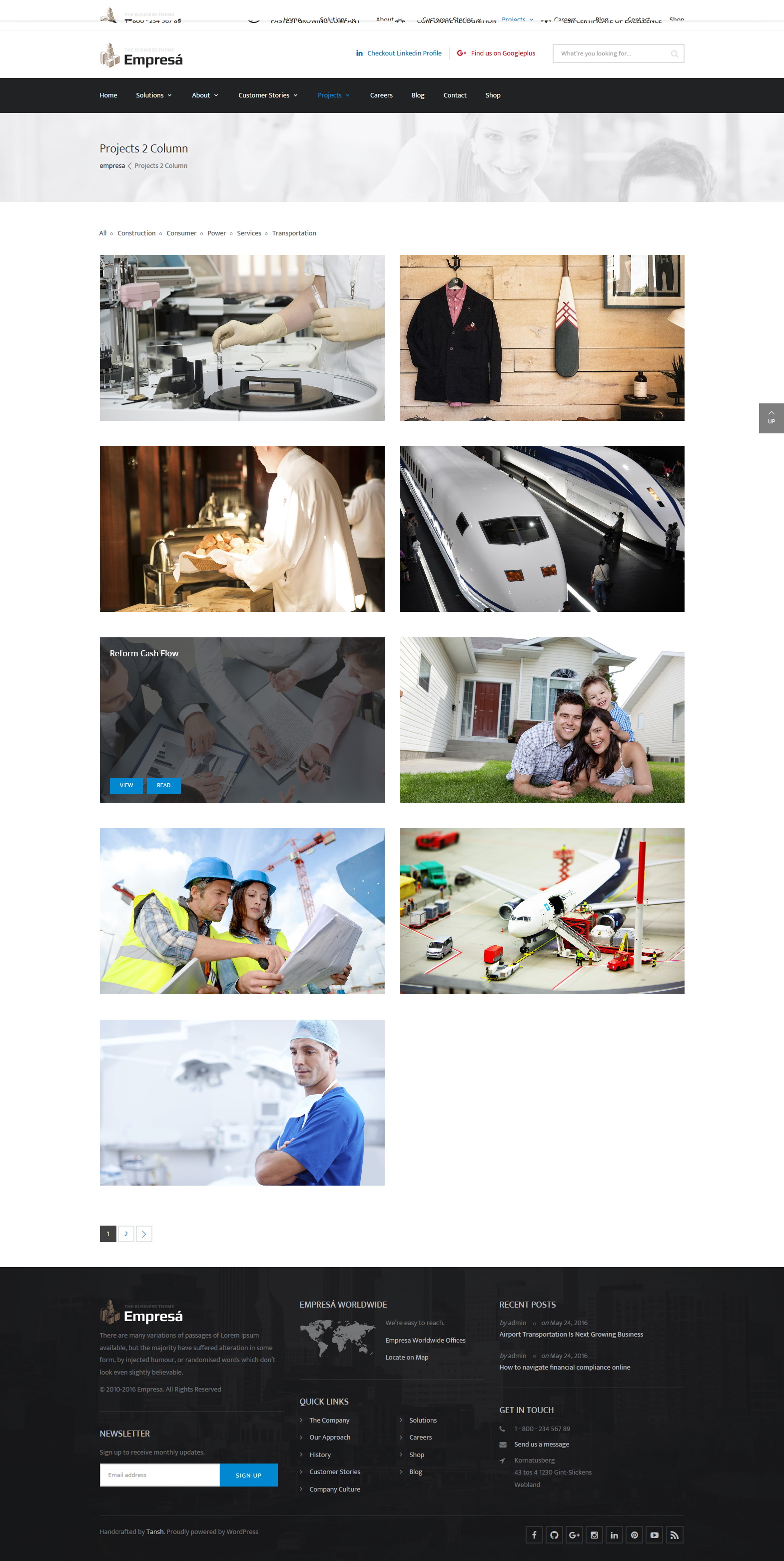The image size is (784, 1561).
Task: Expand the Solutions dropdown menu
Action: click(154, 95)
